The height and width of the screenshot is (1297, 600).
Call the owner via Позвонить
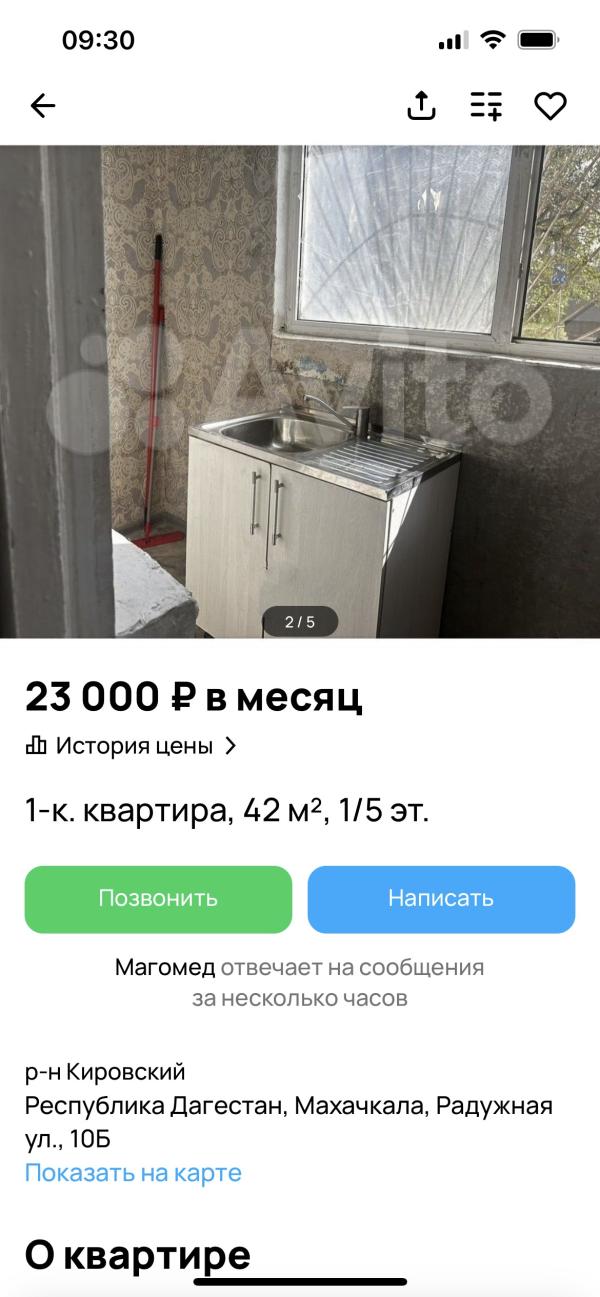[x=158, y=899]
